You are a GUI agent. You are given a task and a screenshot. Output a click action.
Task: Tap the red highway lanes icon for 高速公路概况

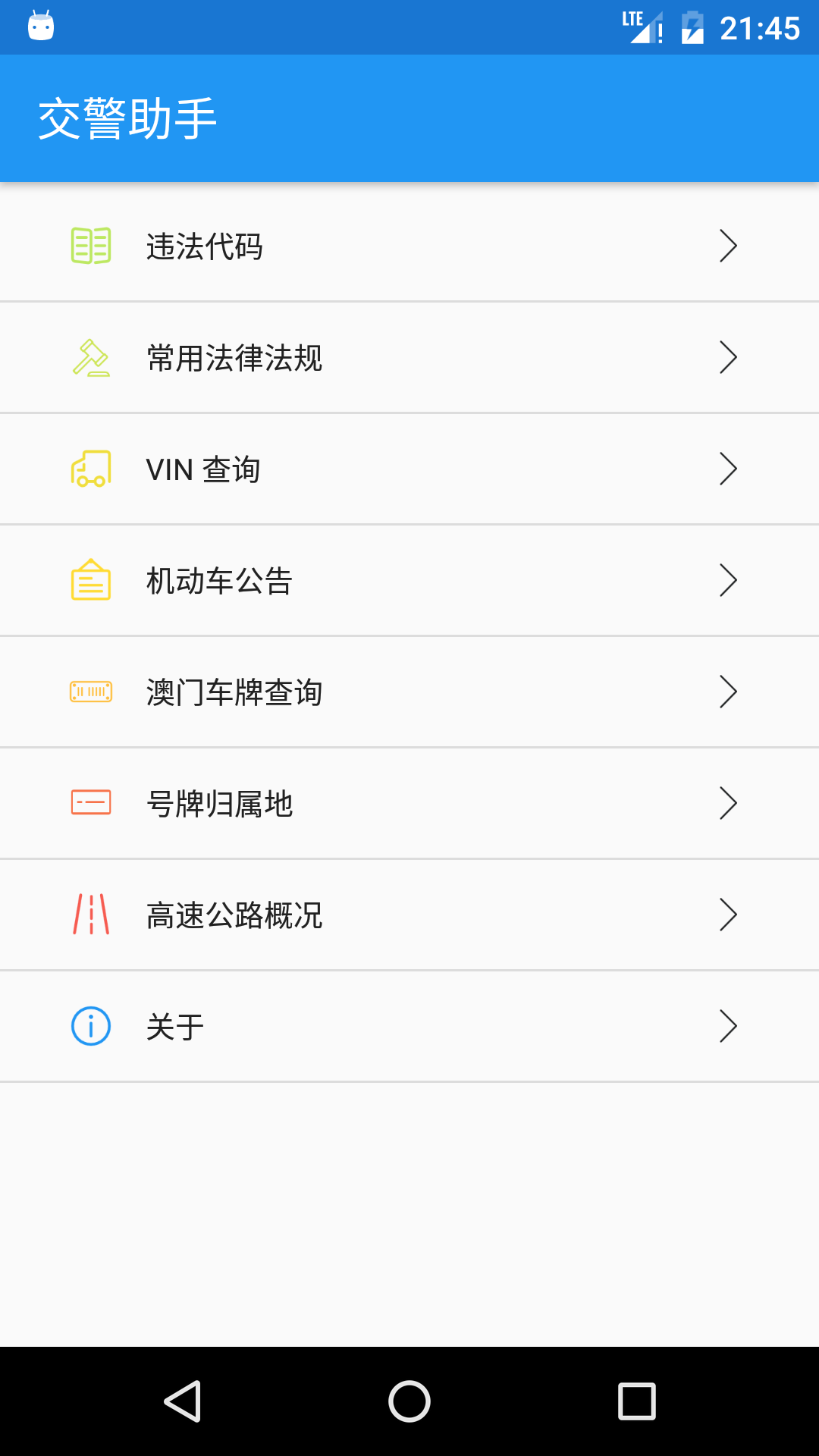click(x=90, y=914)
